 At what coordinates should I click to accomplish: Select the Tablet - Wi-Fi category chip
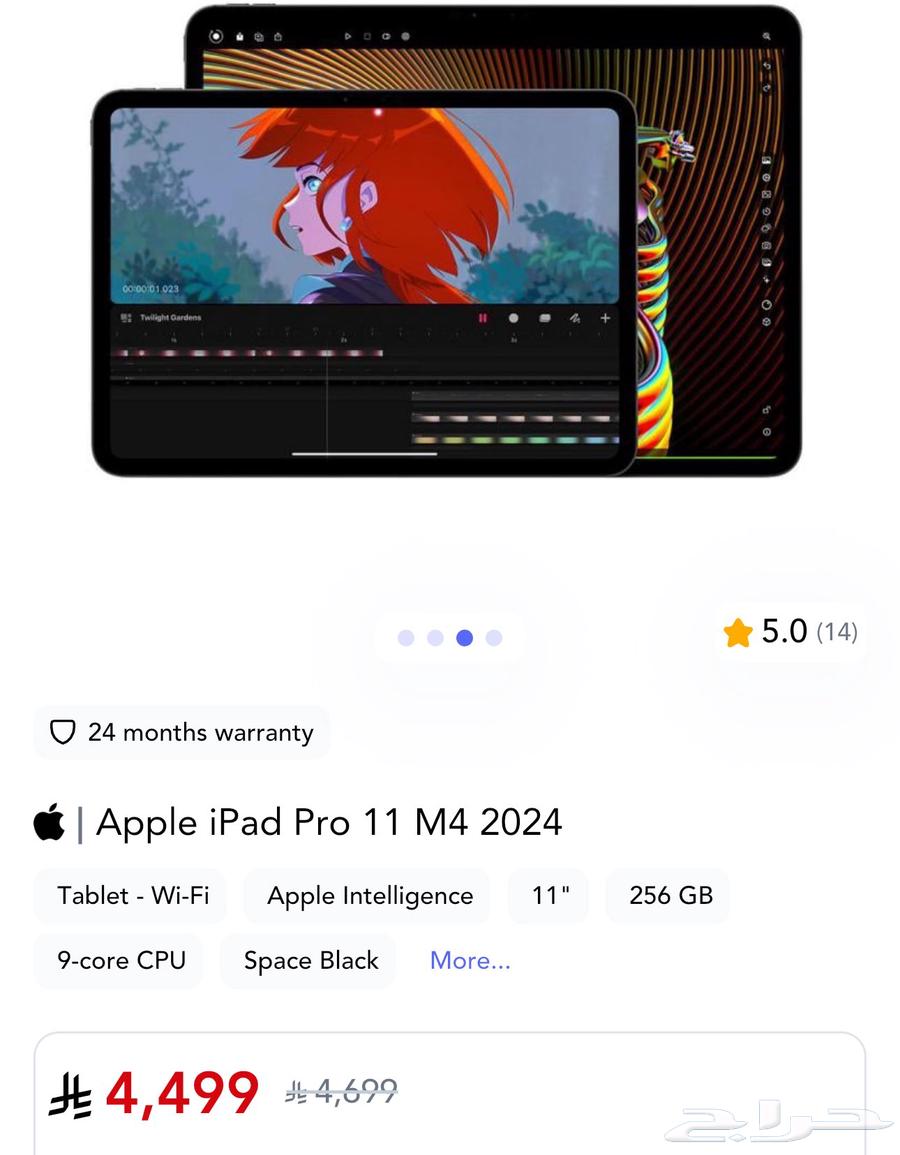(130, 896)
